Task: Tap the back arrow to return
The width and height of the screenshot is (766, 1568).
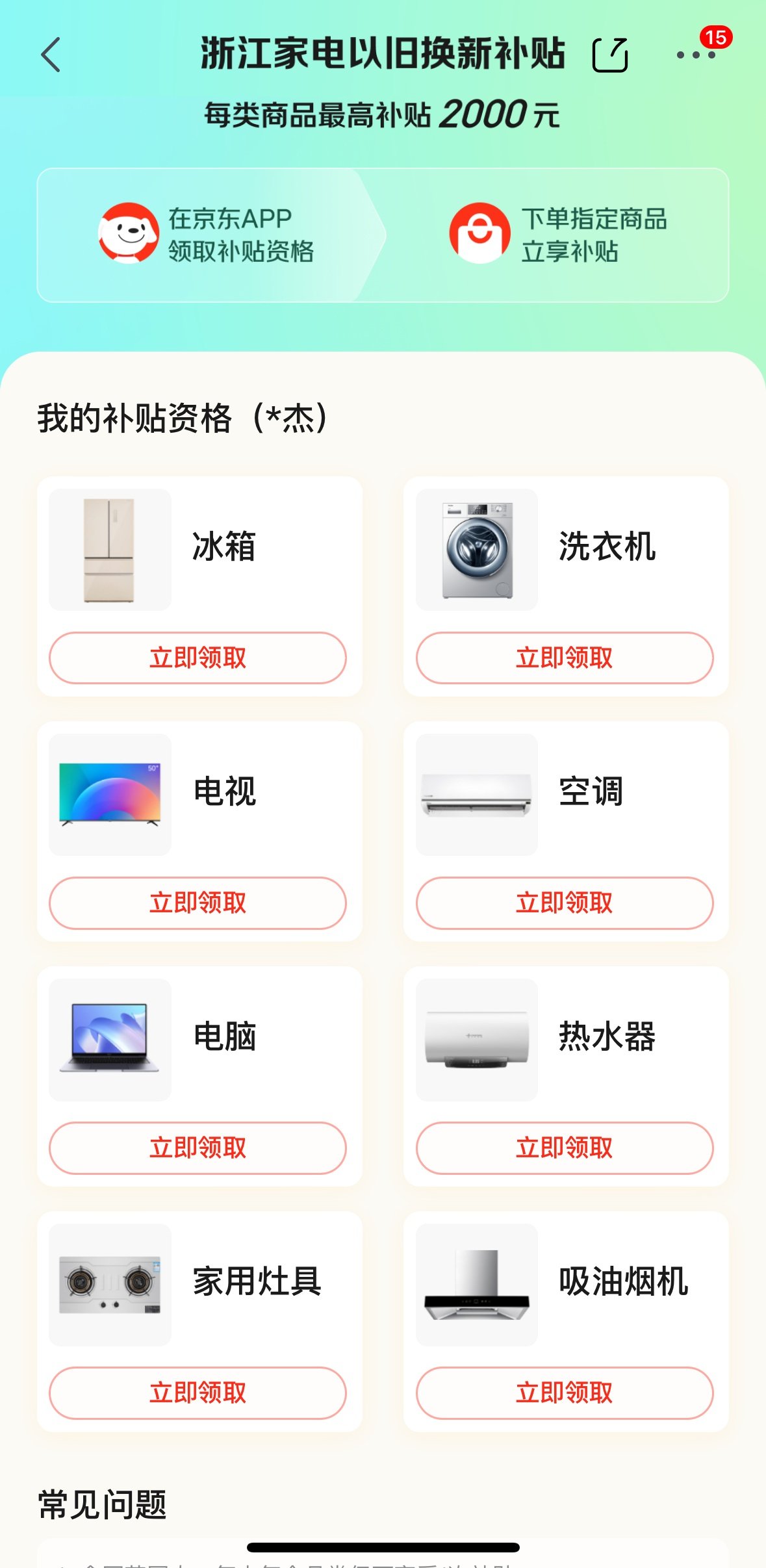Action: [51, 55]
